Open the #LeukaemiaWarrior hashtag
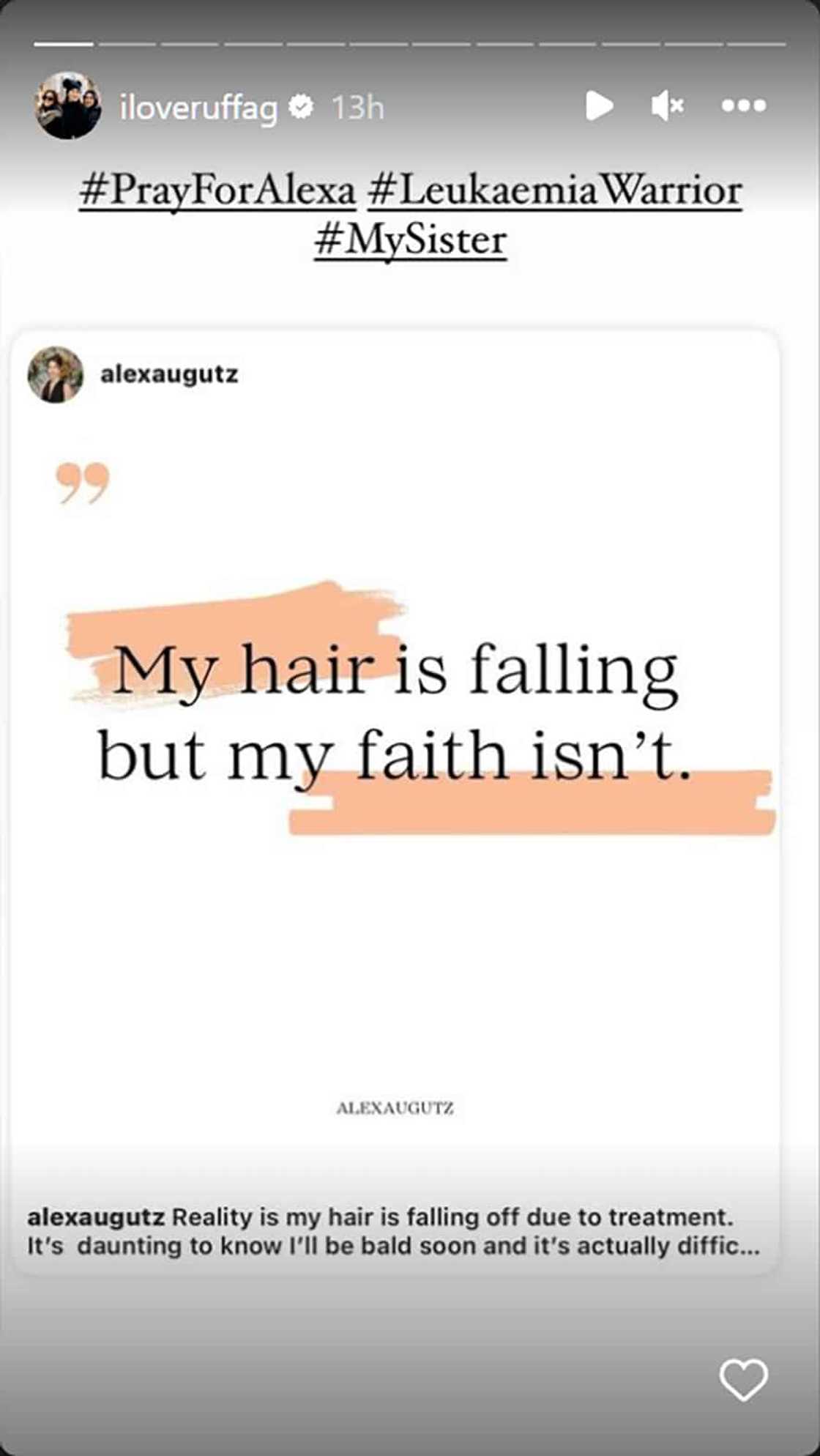Viewport: 820px width, 1456px height. coord(555,191)
